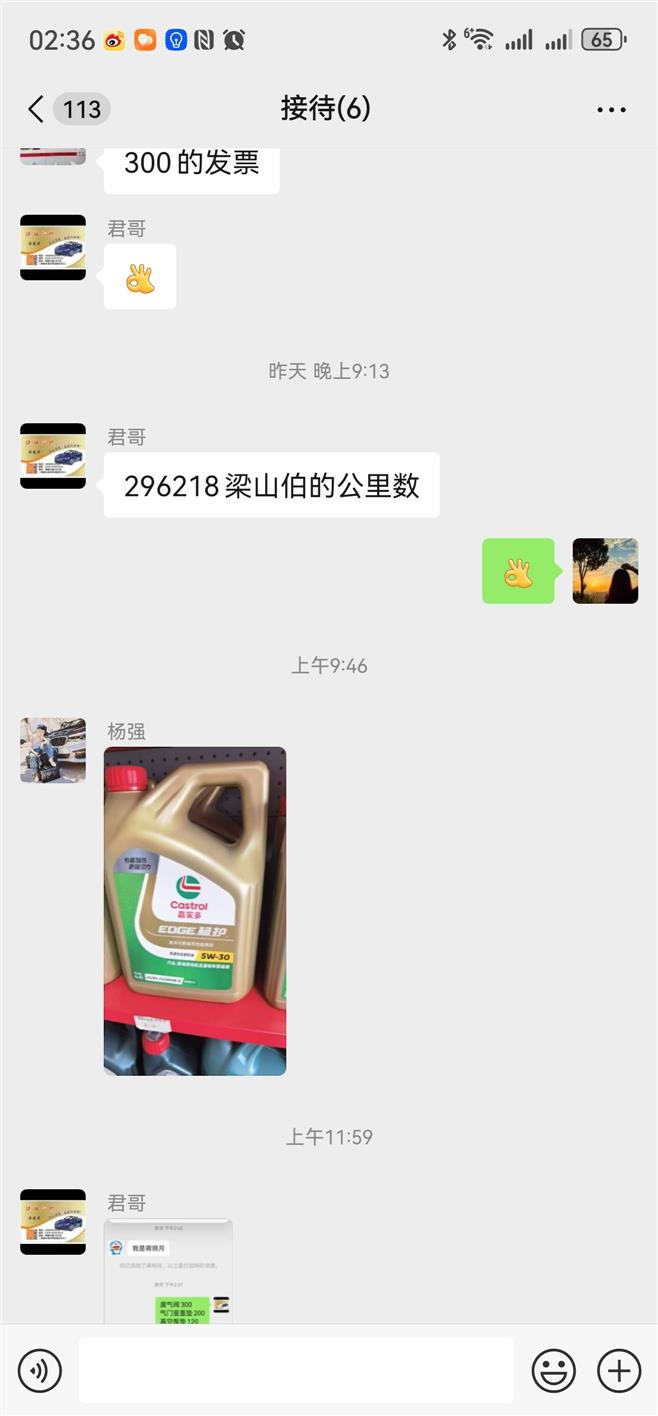The height and width of the screenshot is (1416, 658).
Task: Tap the message text field
Action: click(296, 1370)
